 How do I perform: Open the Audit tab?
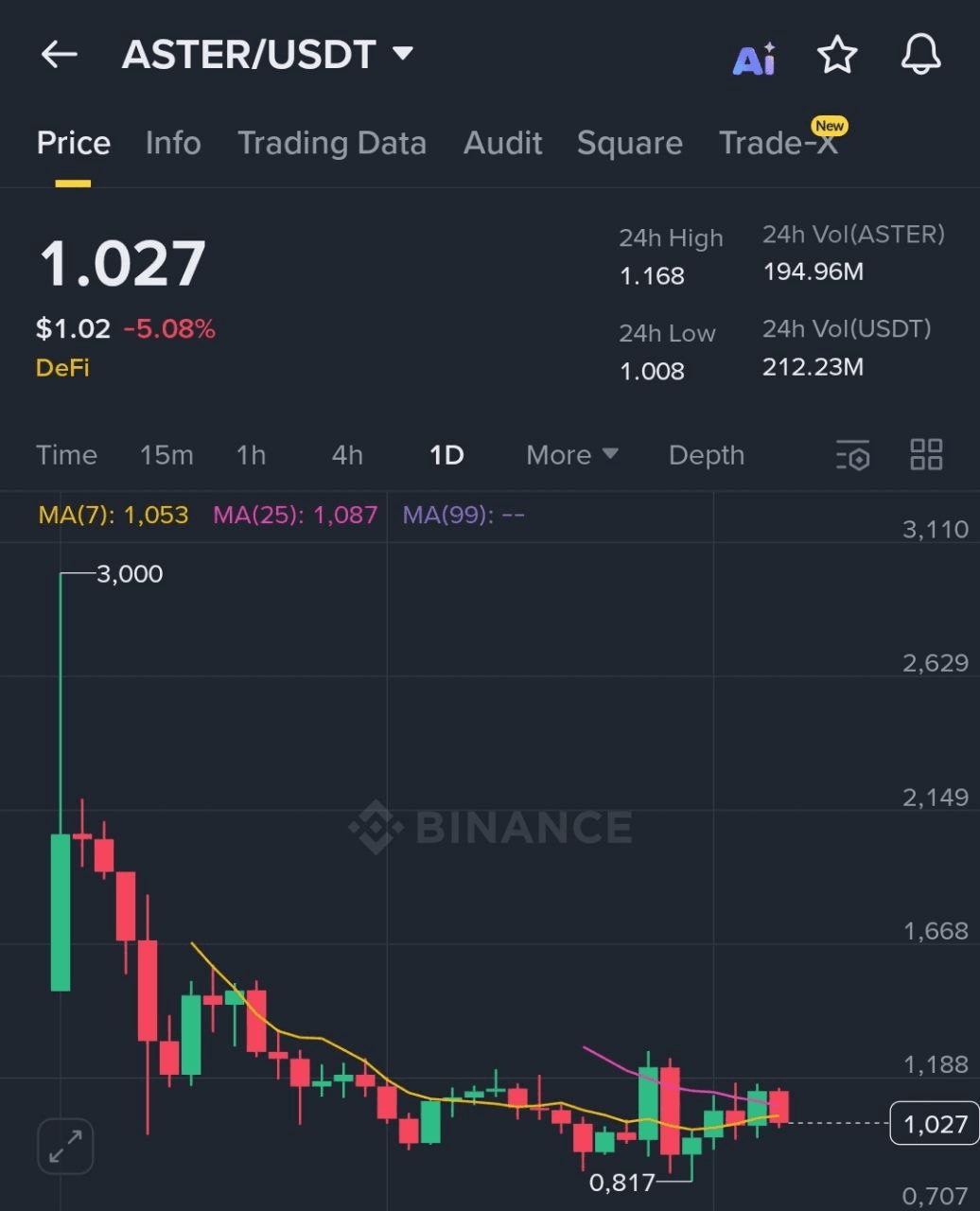pos(502,143)
